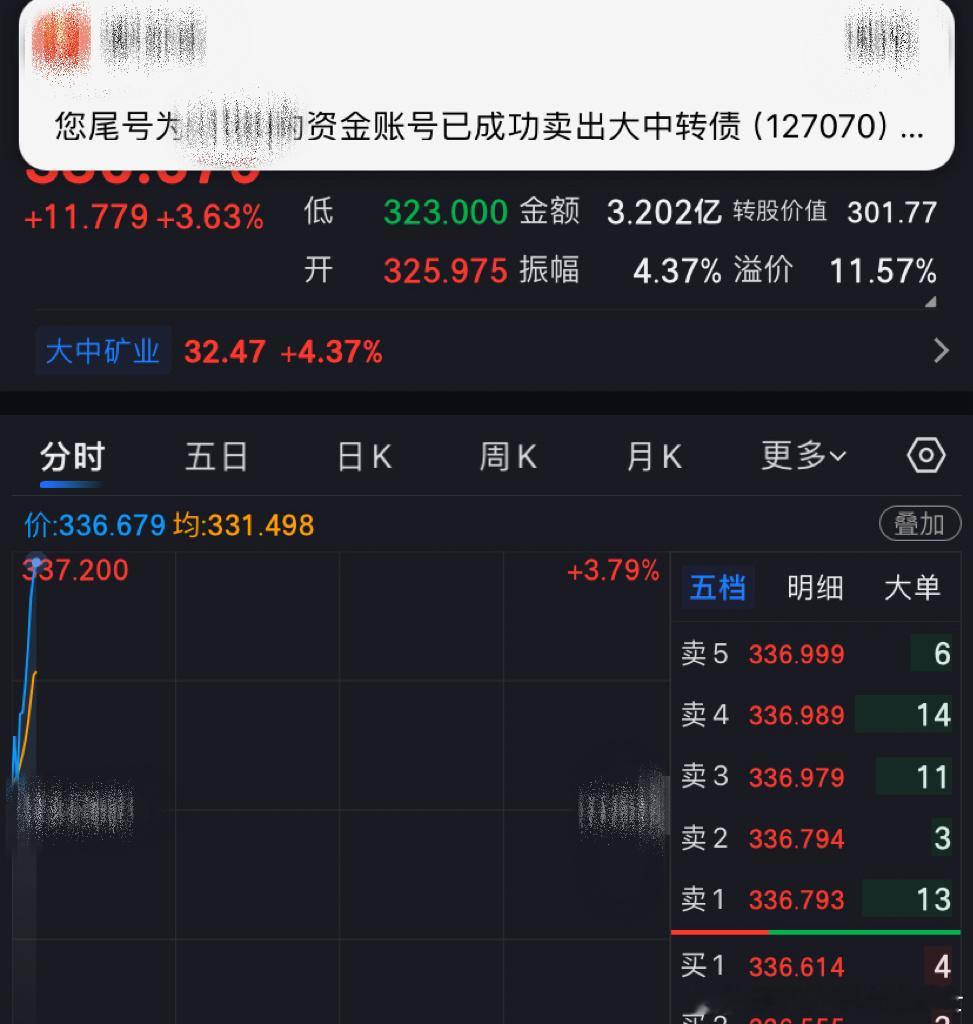Select the 周K weekly chart tab
The width and height of the screenshot is (973, 1024).
point(506,456)
